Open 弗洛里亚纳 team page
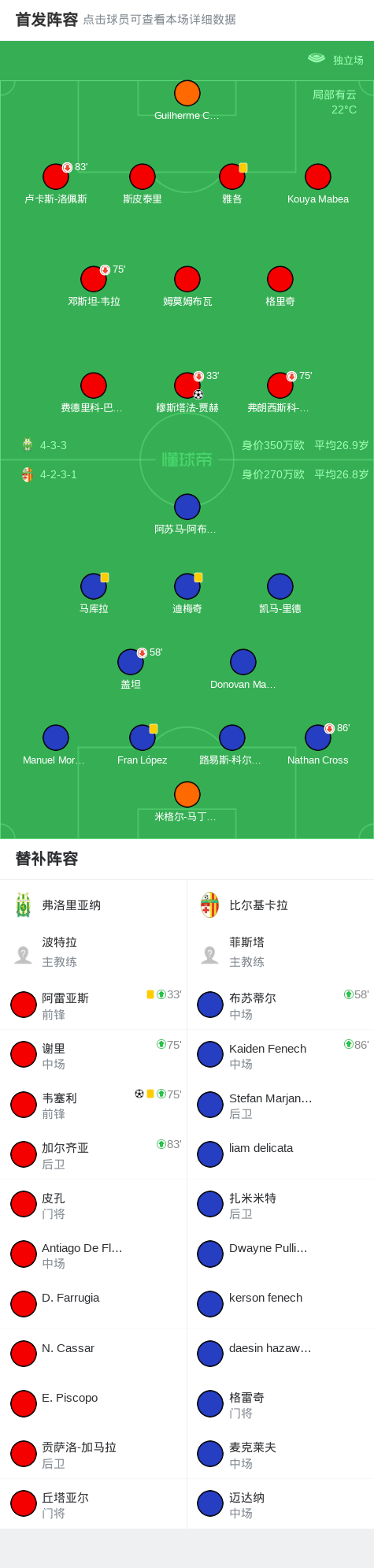The width and height of the screenshot is (374, 1568). pos(94,905)
